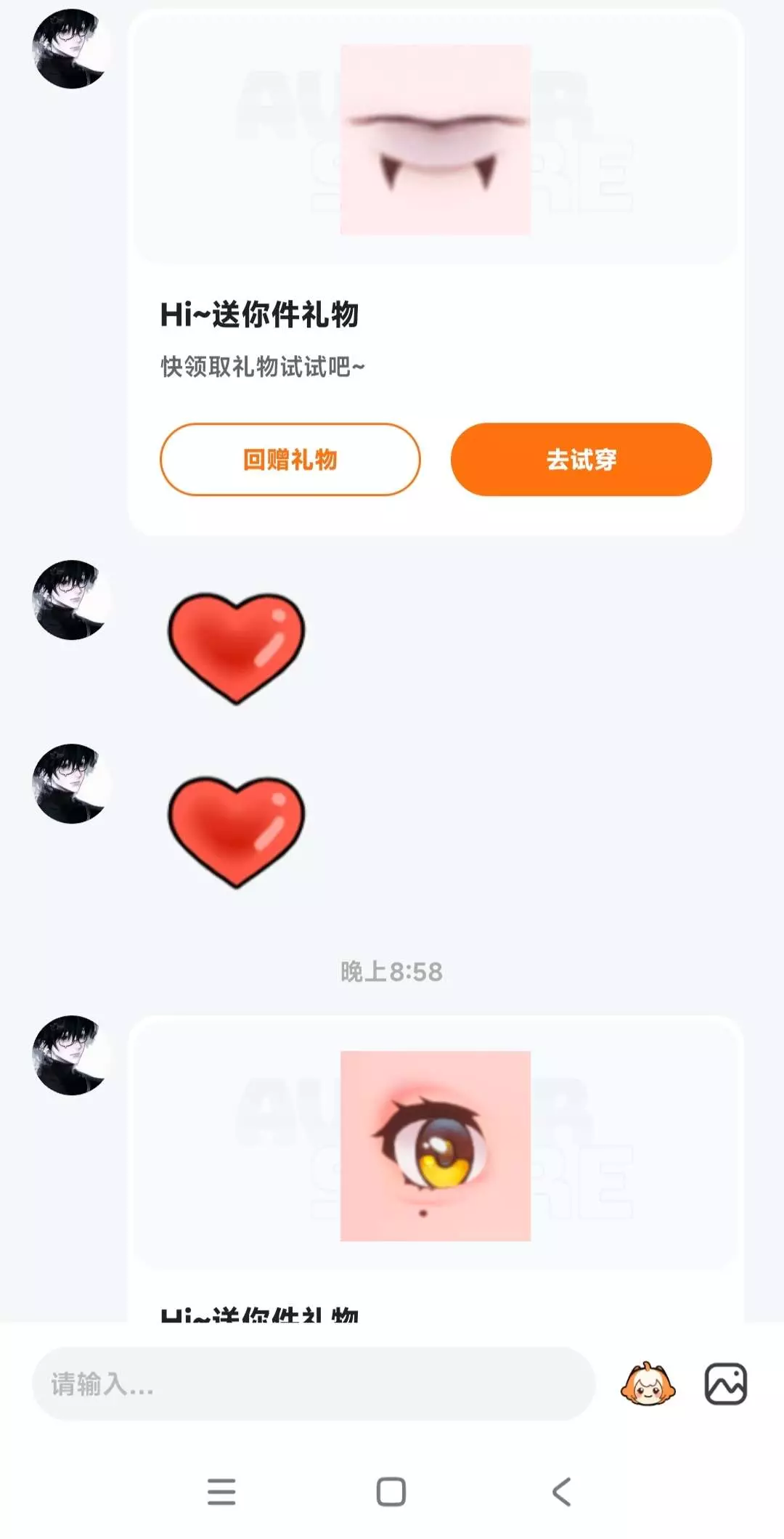Screen dimensions: 784x1539
Task: Go back with the system back button
Action: (561, 1492)
